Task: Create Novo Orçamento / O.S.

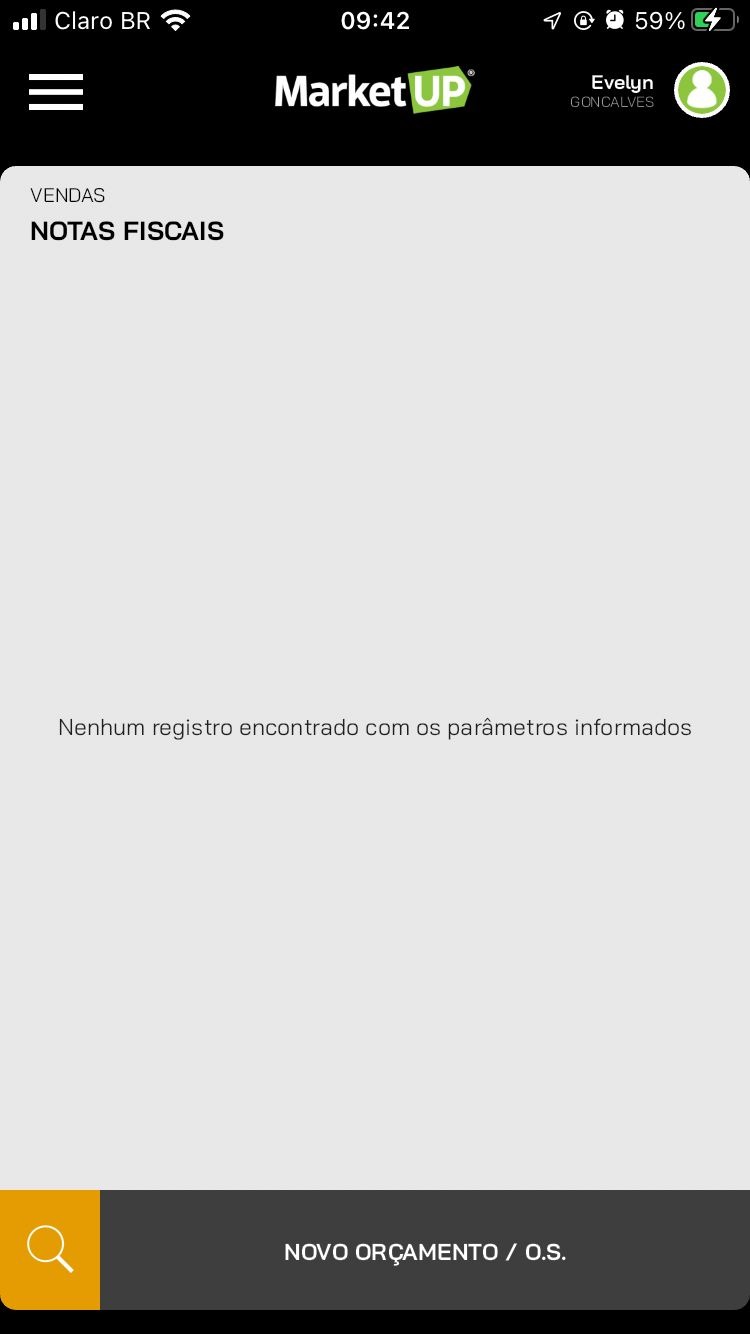Action: click(425, 1251)
